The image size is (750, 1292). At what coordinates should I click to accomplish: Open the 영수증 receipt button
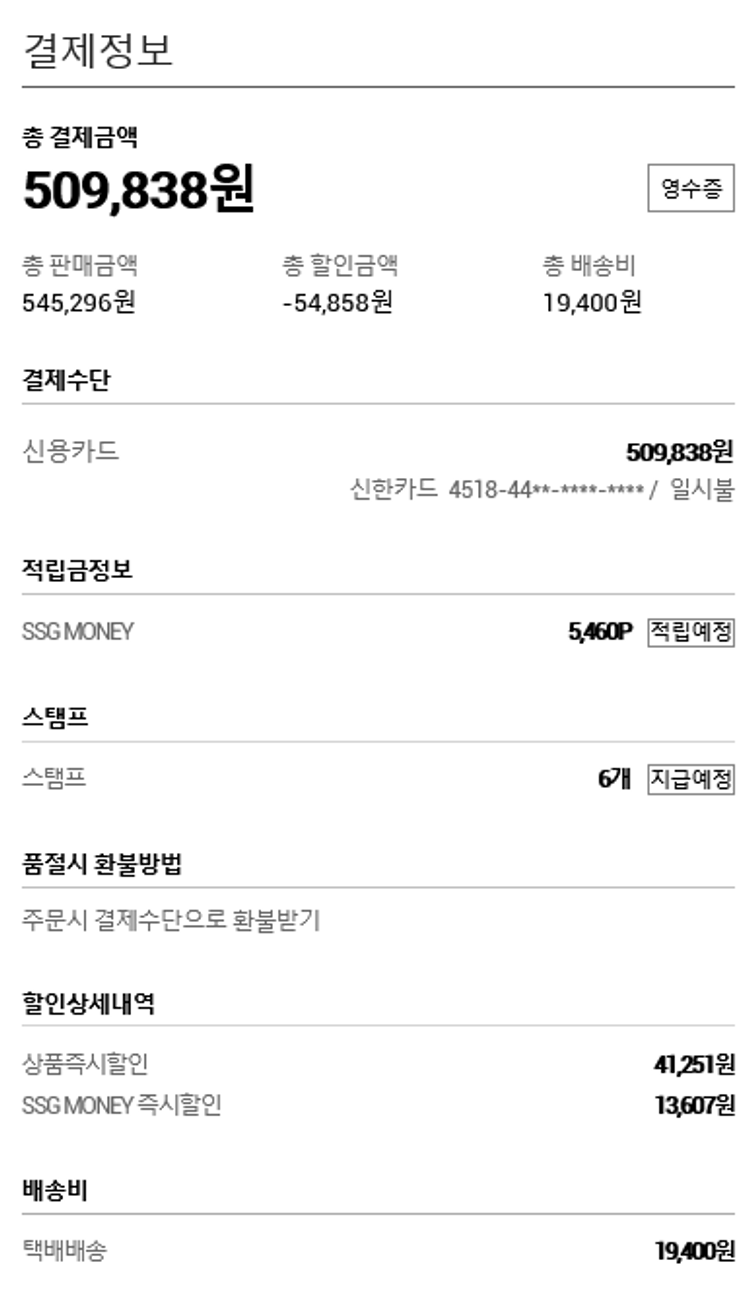[x=690, y=189]
